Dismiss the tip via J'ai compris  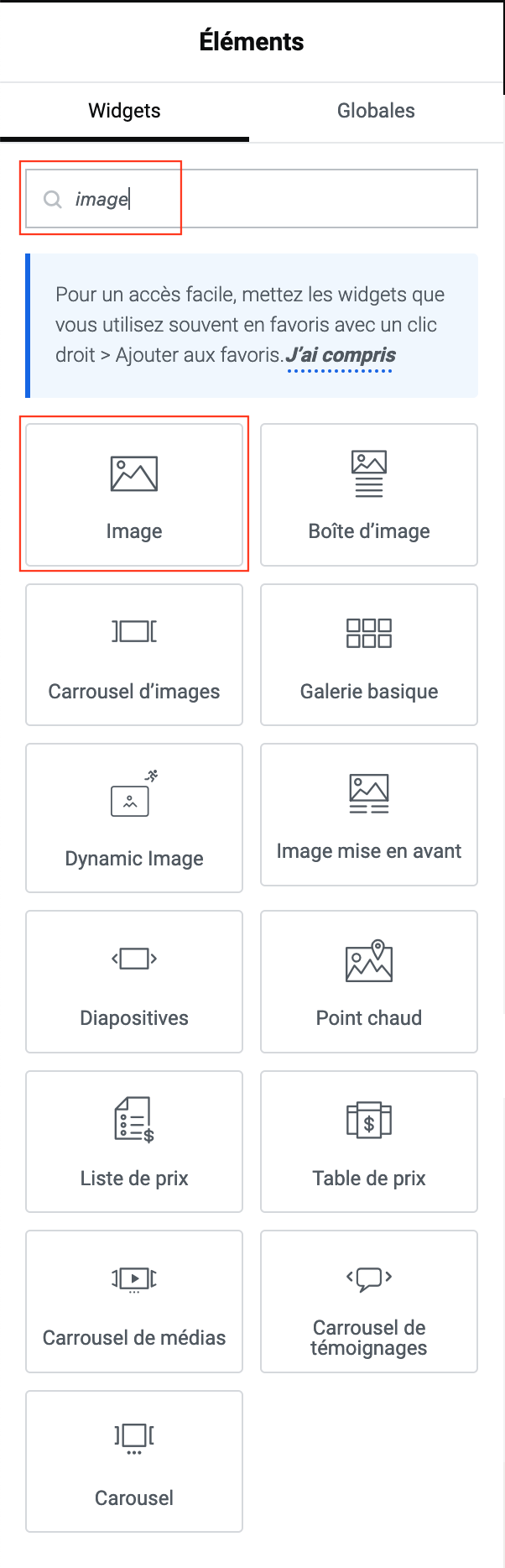pyautogui.click(x=340, y=355)
